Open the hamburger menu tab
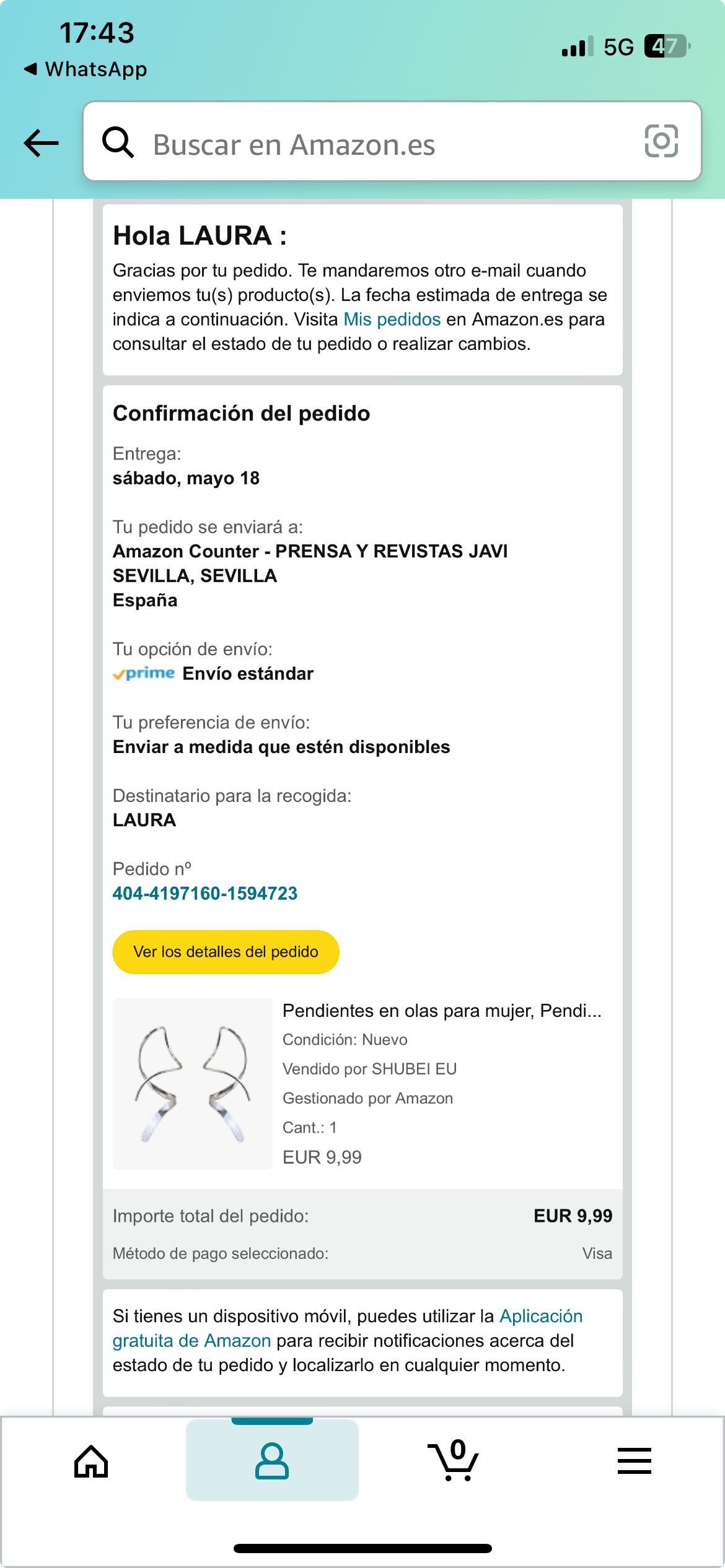The height and width of the screenshot is (1568, 725). tap(634, 1461)
